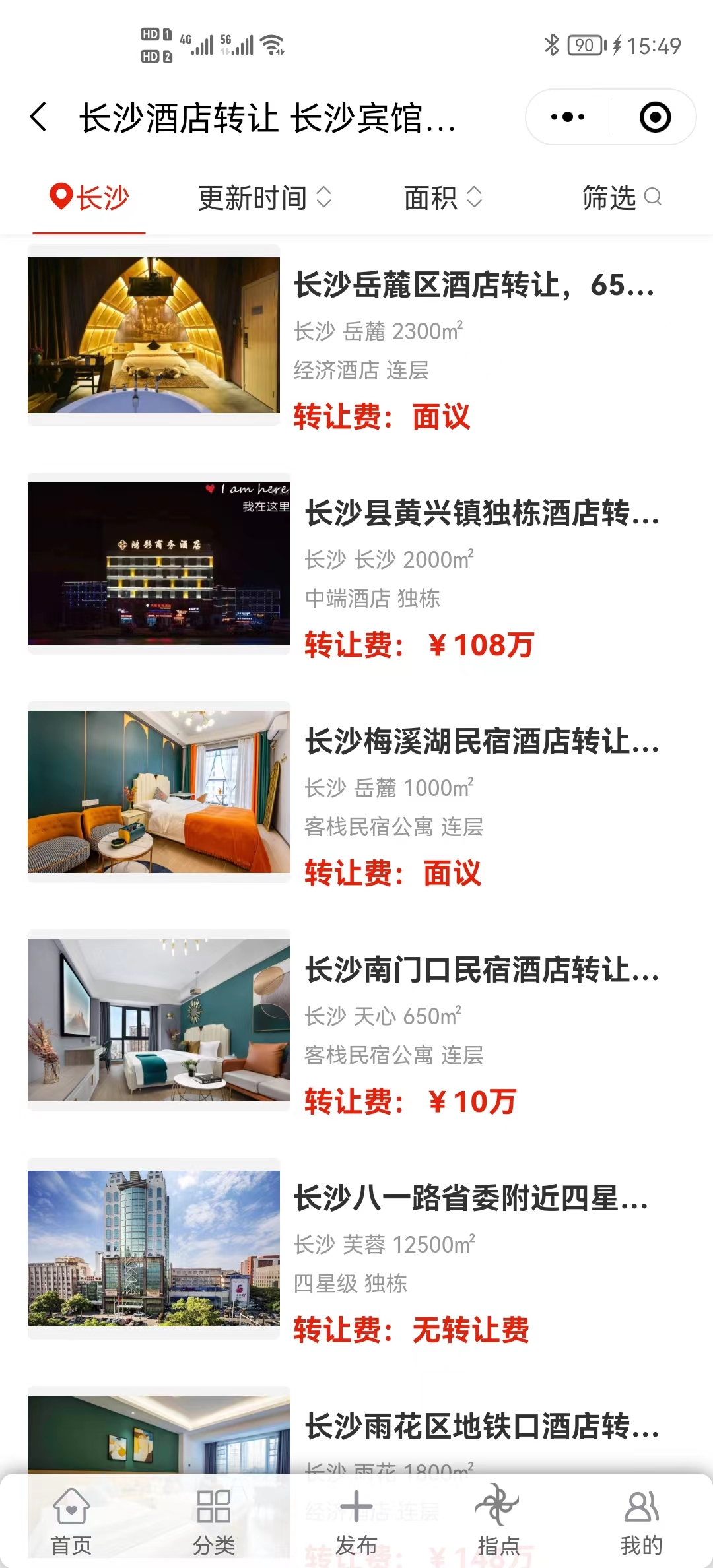Open the mini program more options menu

click(568, 117)
